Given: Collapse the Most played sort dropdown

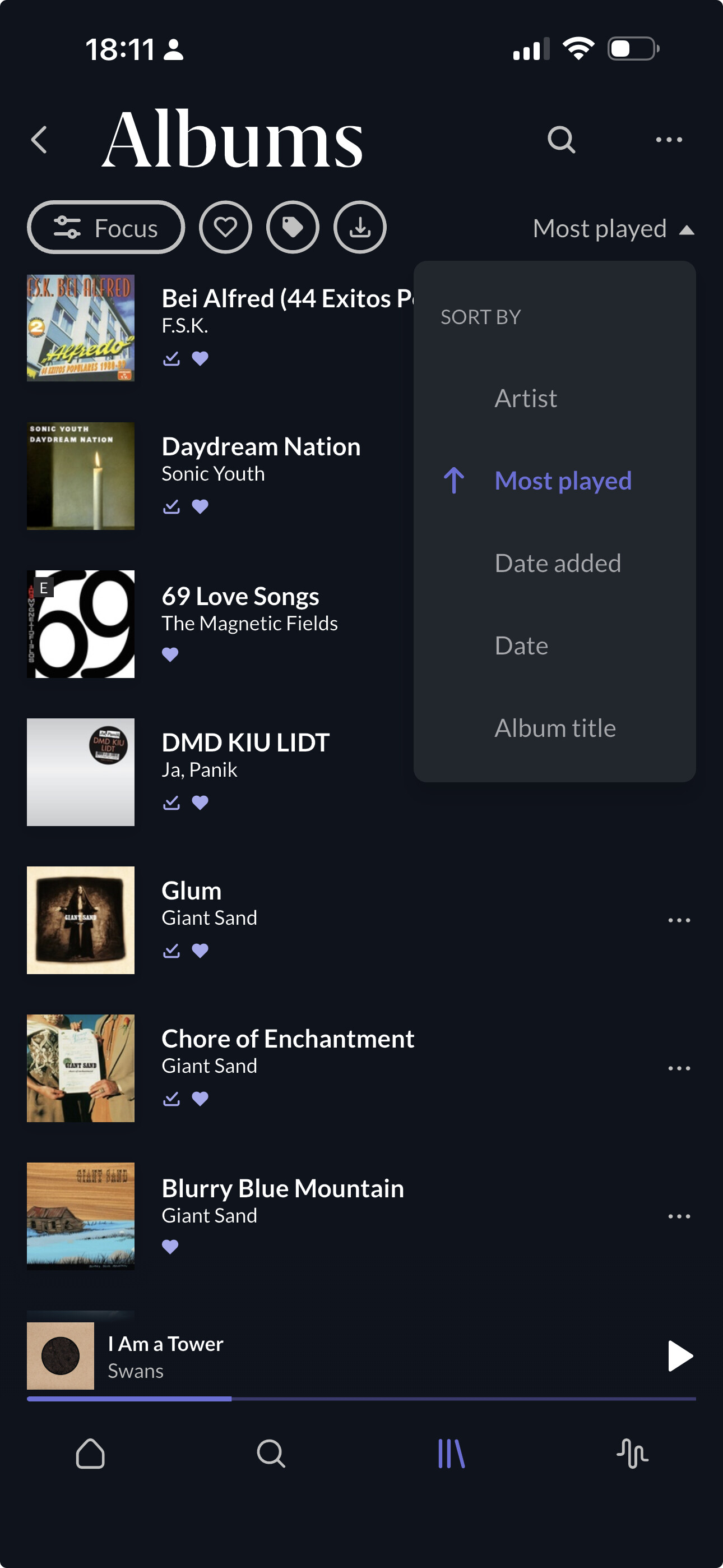Looking at the screenshot, I should click(613, 229).
